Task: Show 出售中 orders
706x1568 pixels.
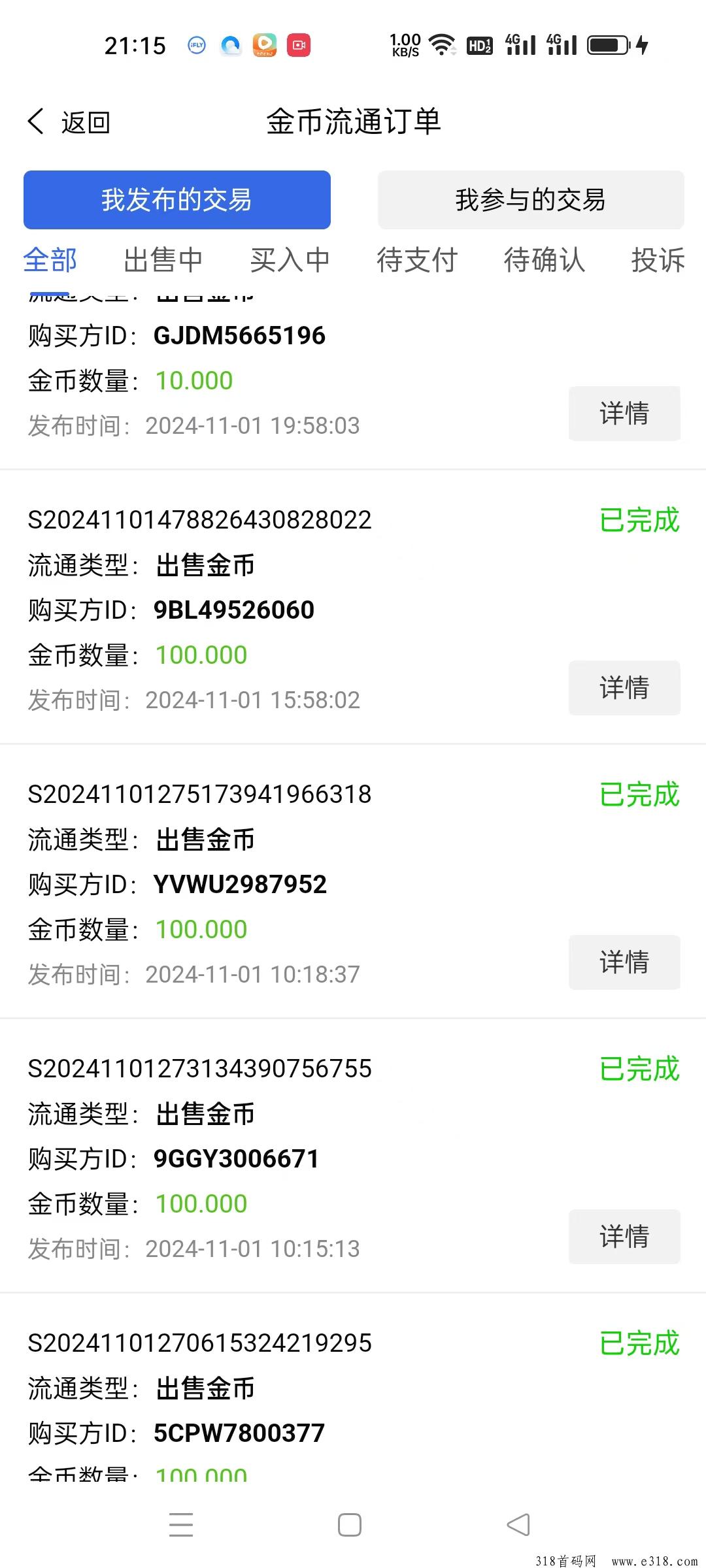Action: tap(163, 260)
